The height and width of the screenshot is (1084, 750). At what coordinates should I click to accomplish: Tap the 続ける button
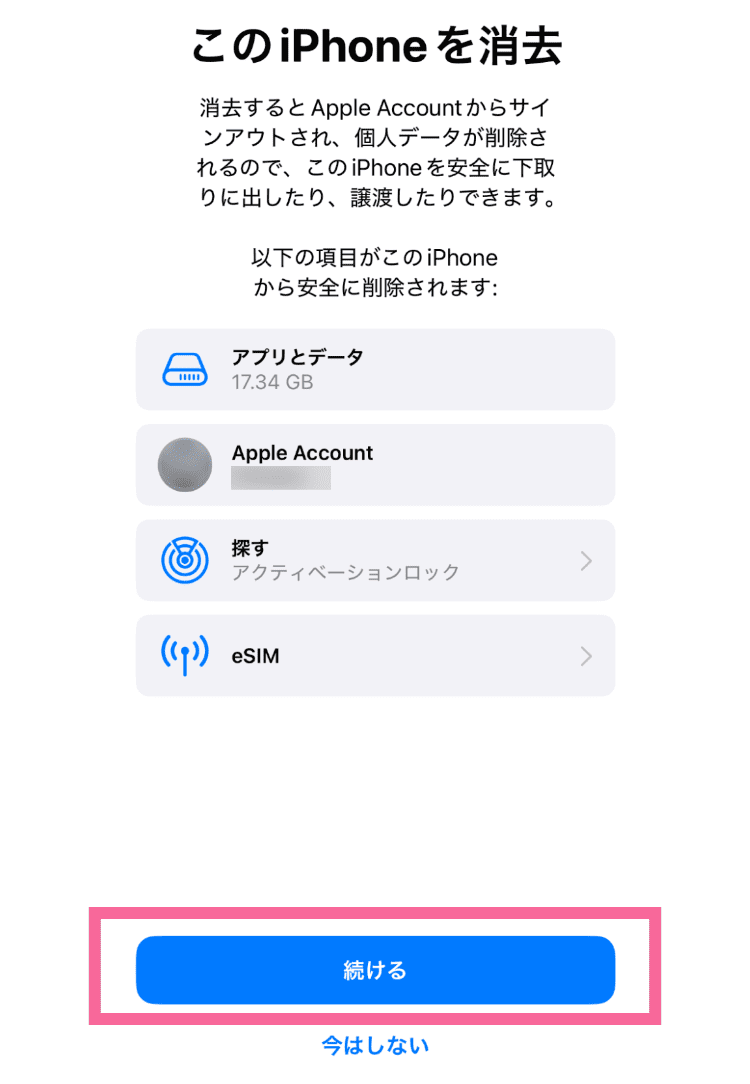(375, 969)
